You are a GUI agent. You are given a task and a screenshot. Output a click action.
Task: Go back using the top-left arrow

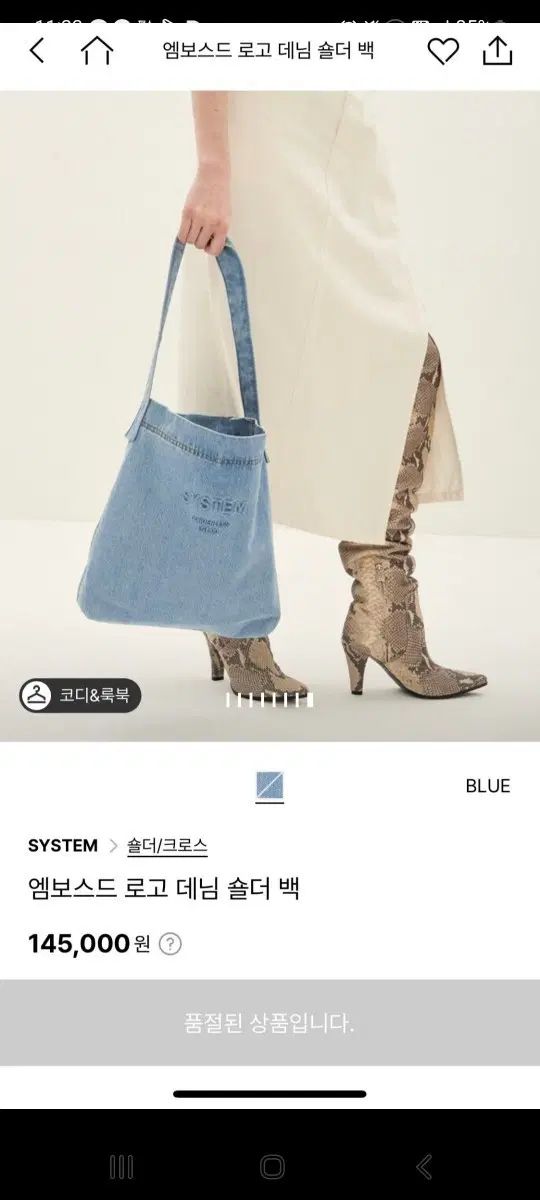pos(37,51)
